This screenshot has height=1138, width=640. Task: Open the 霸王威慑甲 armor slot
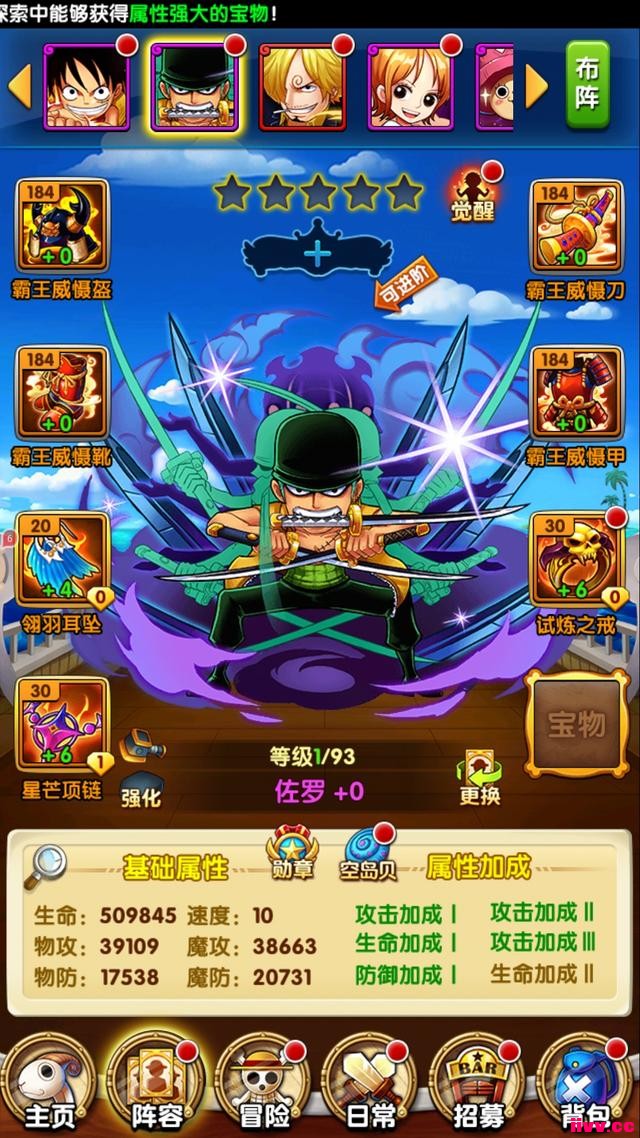tap(575, 392)
